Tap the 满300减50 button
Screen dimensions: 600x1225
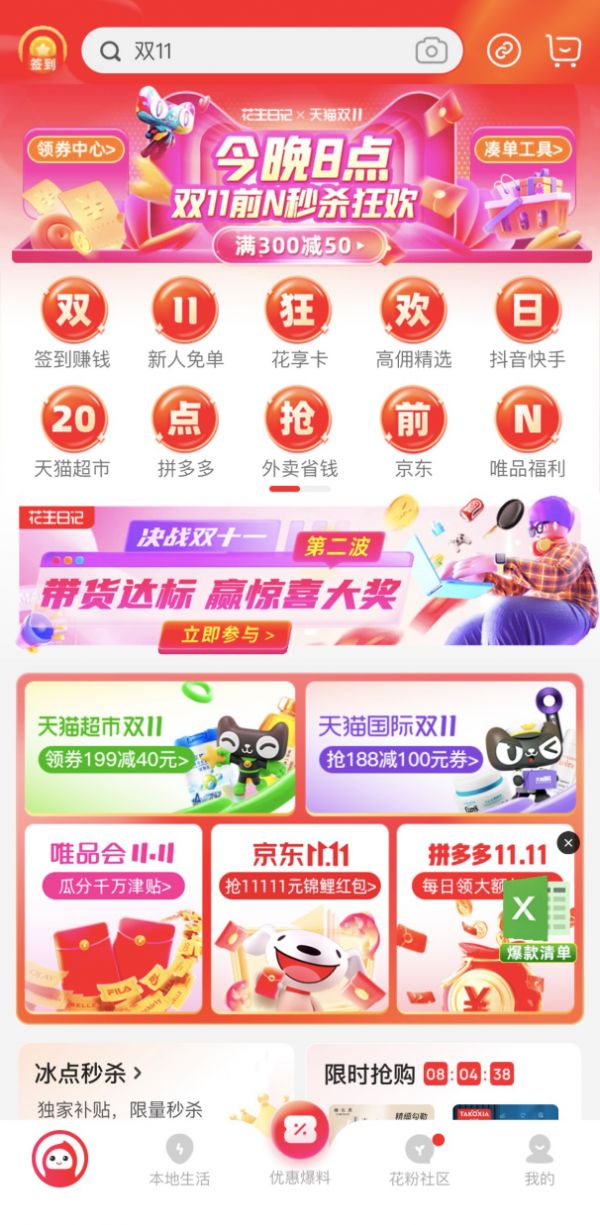[x=298, y=245]
